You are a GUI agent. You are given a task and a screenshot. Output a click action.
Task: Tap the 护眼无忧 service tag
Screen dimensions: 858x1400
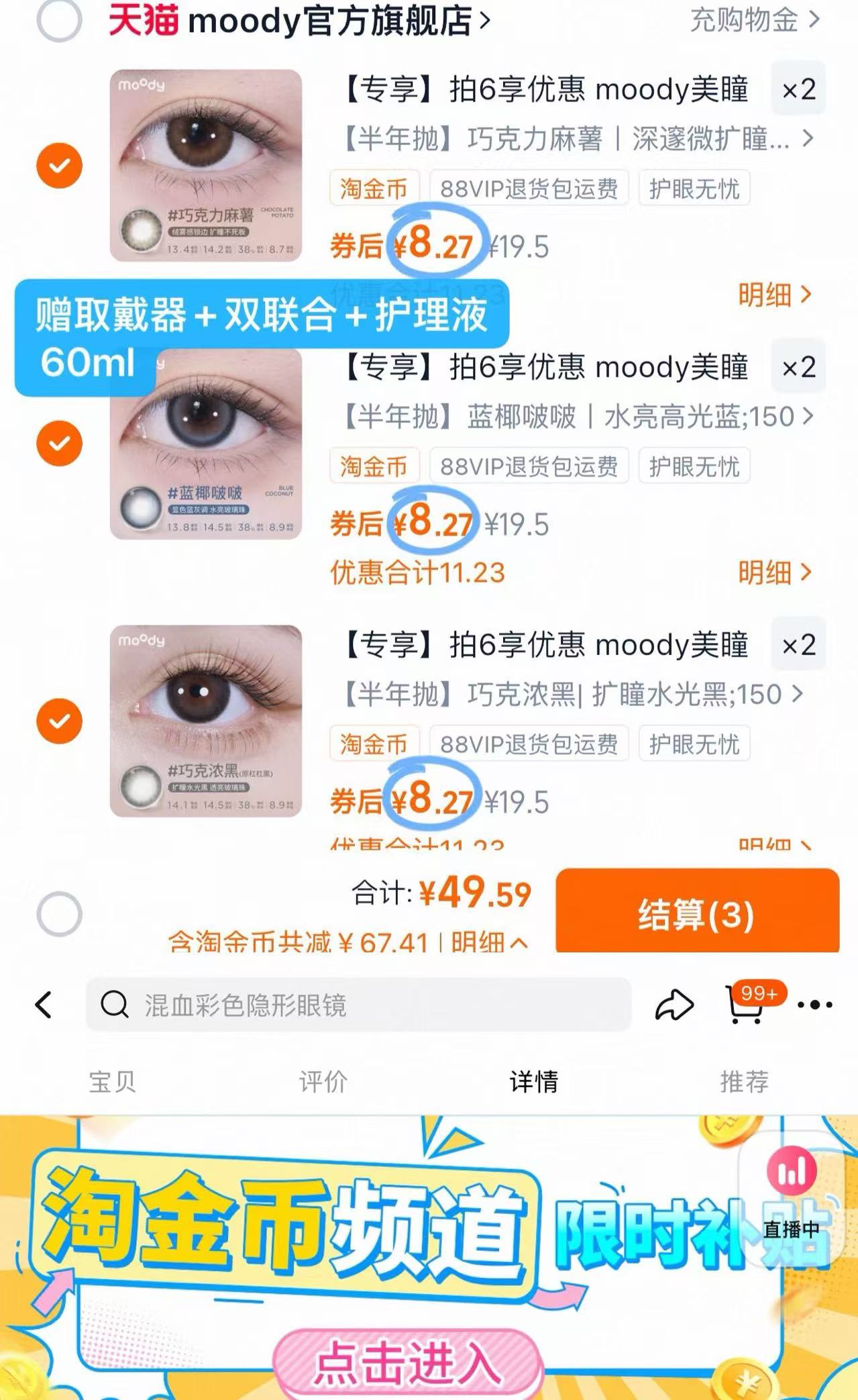[x=694, y=189]
